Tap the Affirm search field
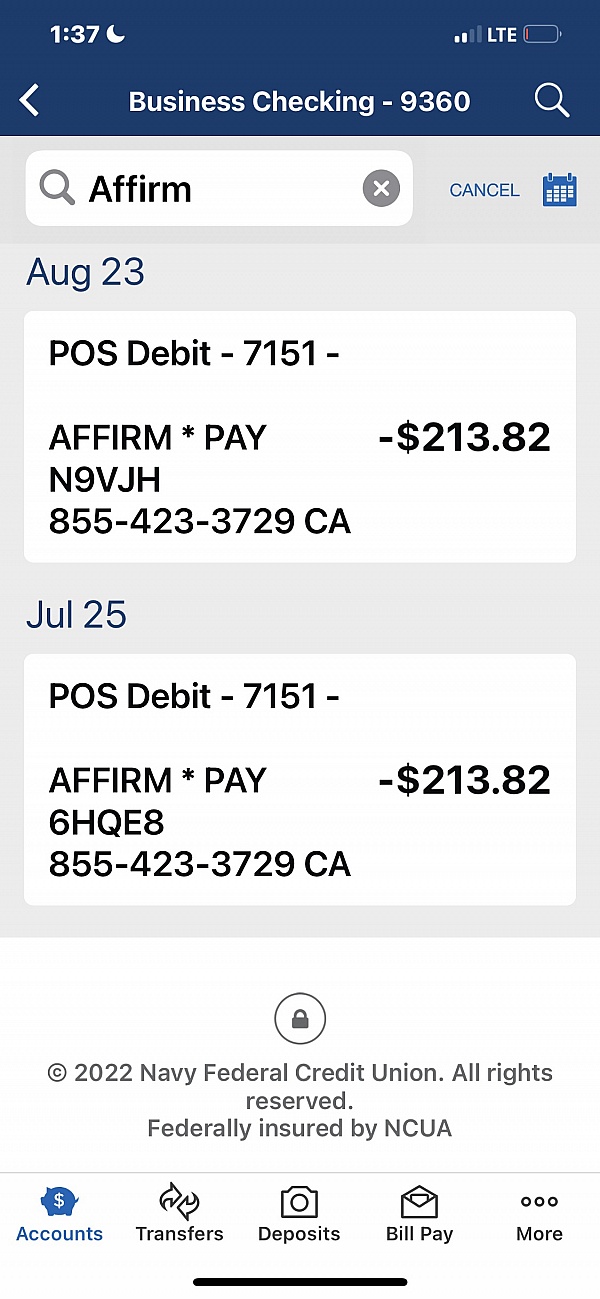 220,189
